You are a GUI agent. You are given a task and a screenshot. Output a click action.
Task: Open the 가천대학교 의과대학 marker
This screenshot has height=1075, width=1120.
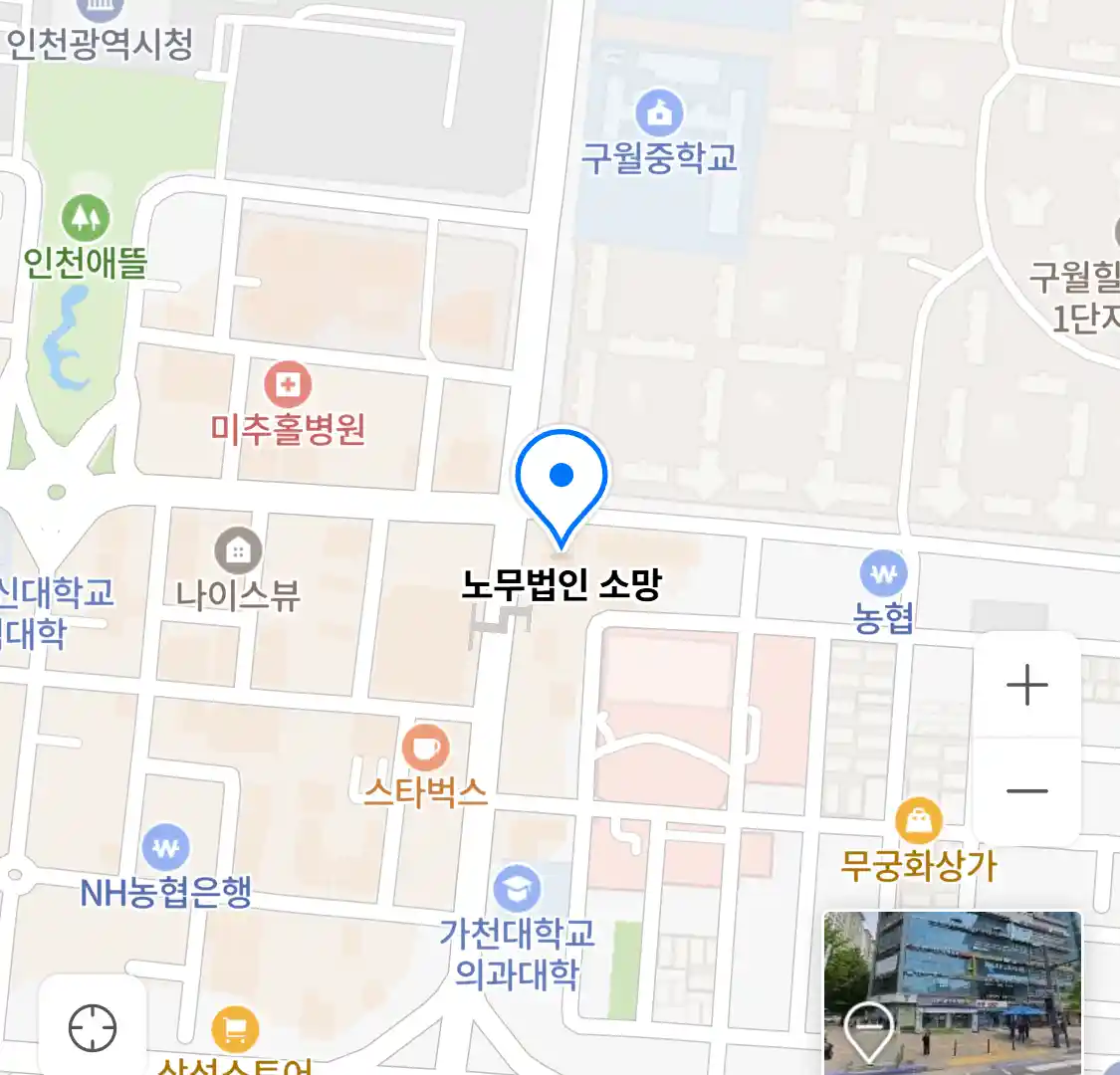tap(517, 889)
